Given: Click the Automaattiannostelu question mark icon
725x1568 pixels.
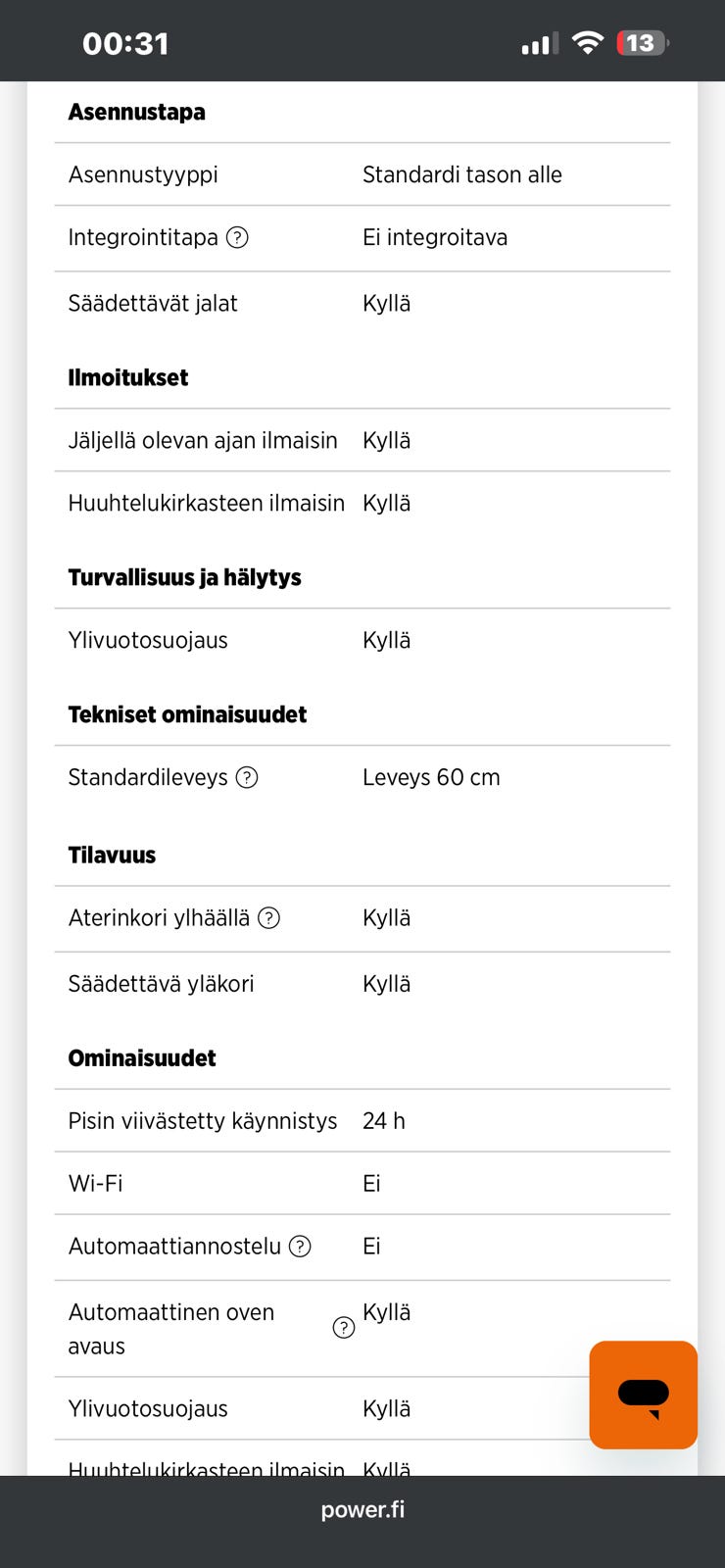Looking at the screenshot, I should click(298, 1246).
